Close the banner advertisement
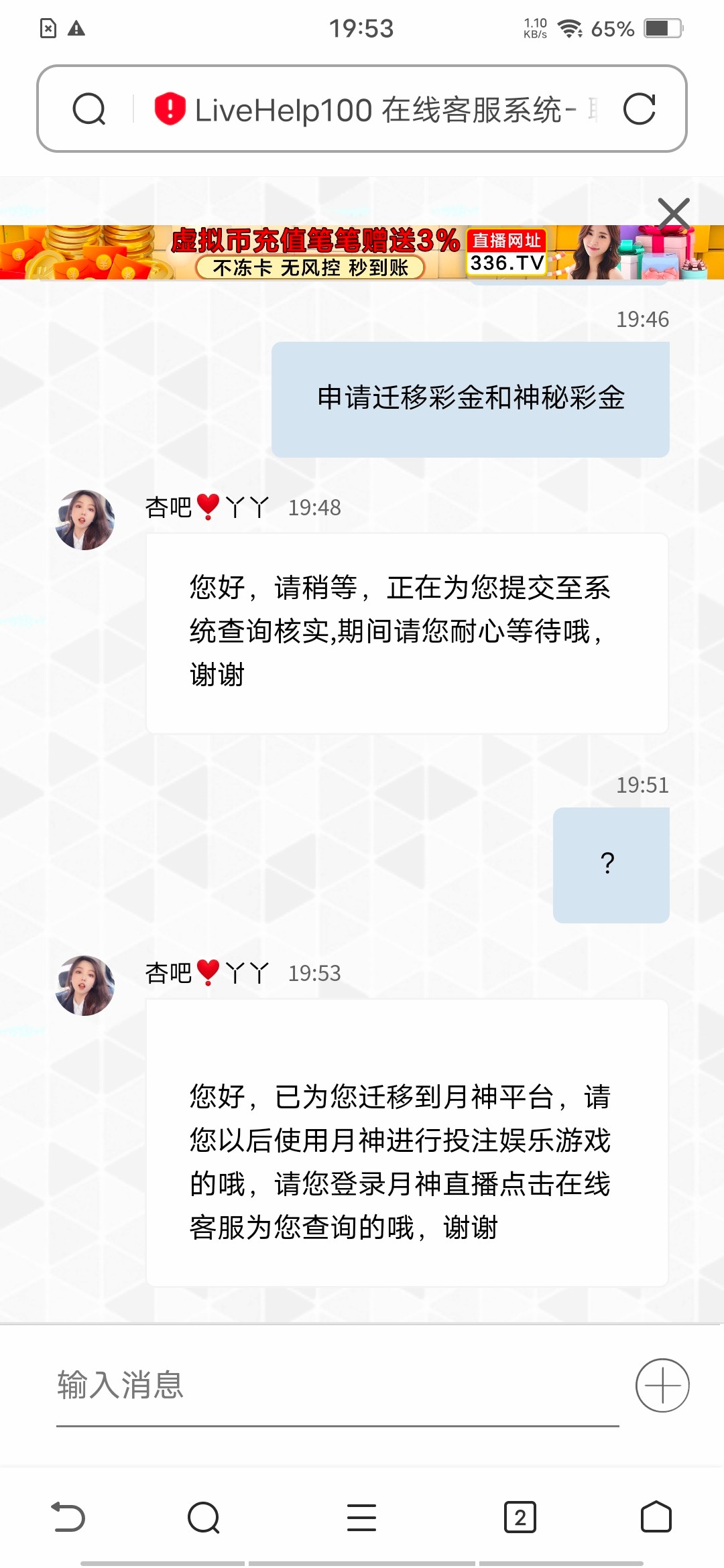The height and width of the screenshot is (1568, 724). [x=674, y=214]
